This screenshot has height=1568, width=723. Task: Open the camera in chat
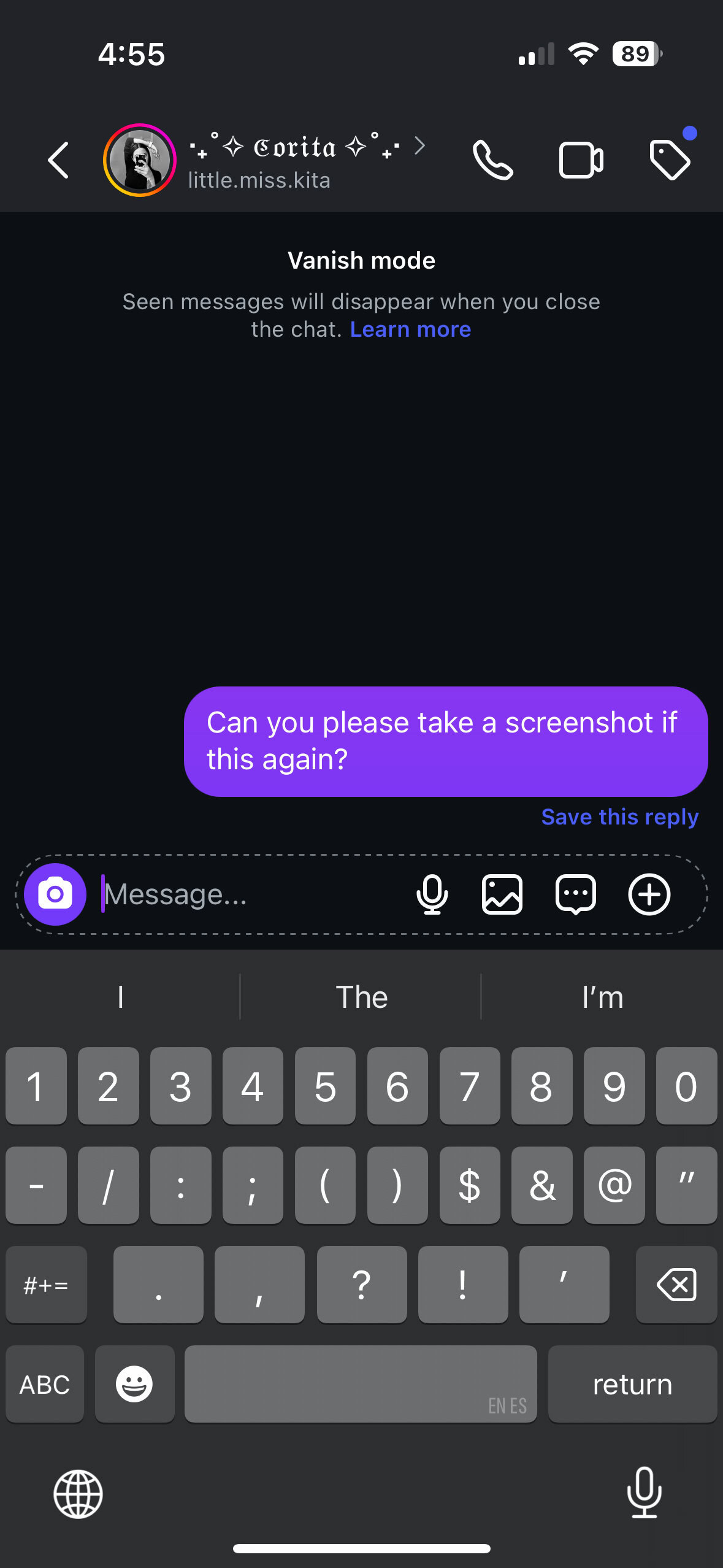point(55,894)
